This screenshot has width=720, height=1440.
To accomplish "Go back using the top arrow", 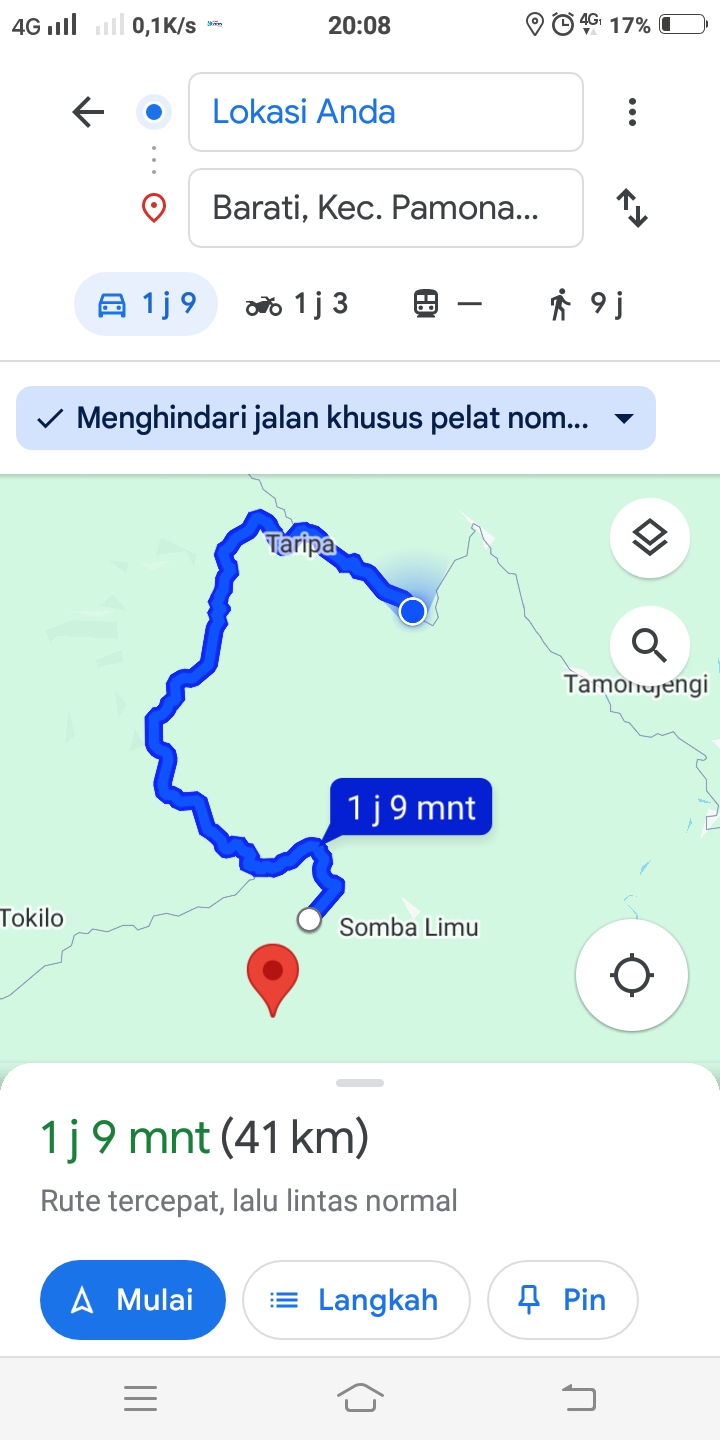I will (88, 112).
